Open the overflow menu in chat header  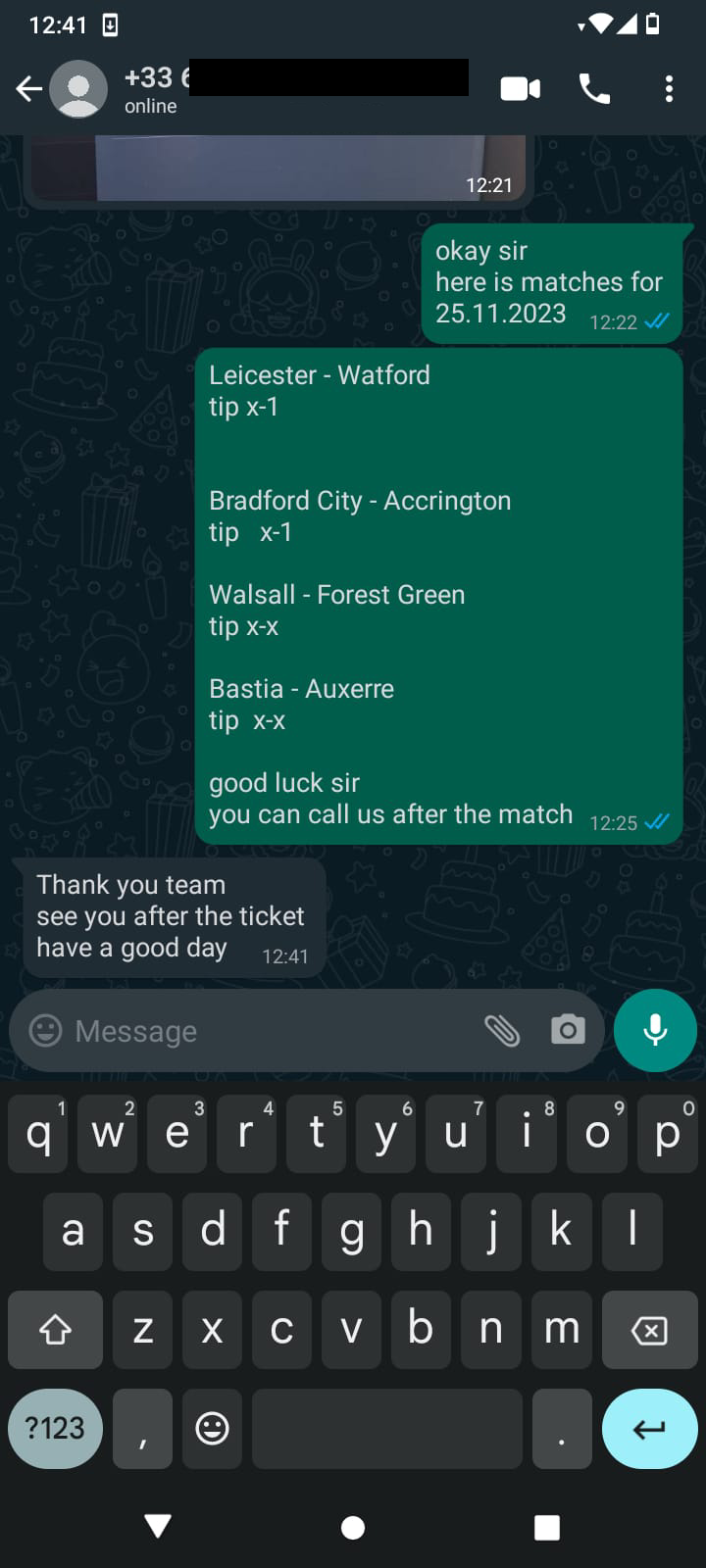669,89
